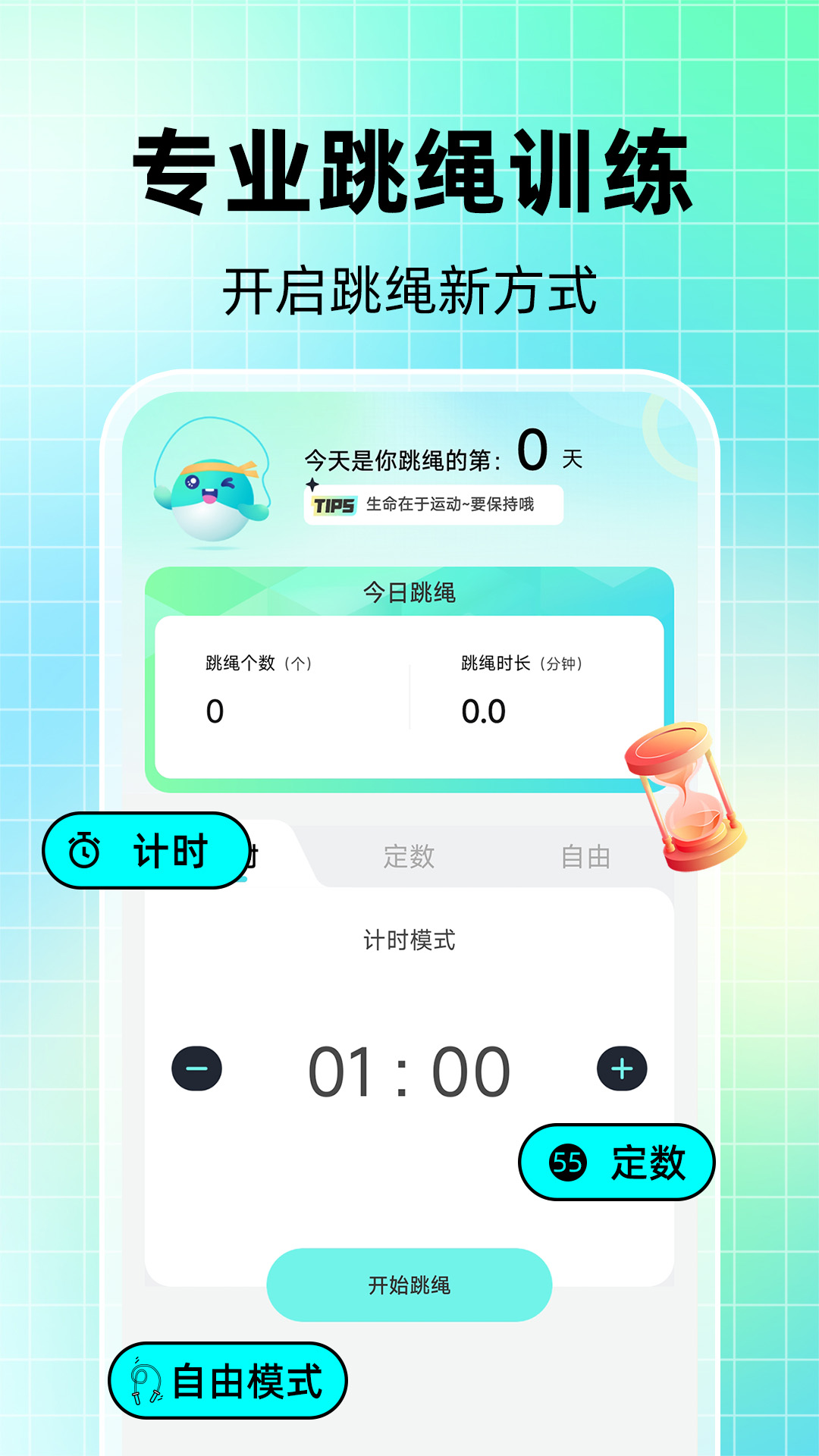
Task: Click the plus icon to increase timer
Action: (623, 1068)
